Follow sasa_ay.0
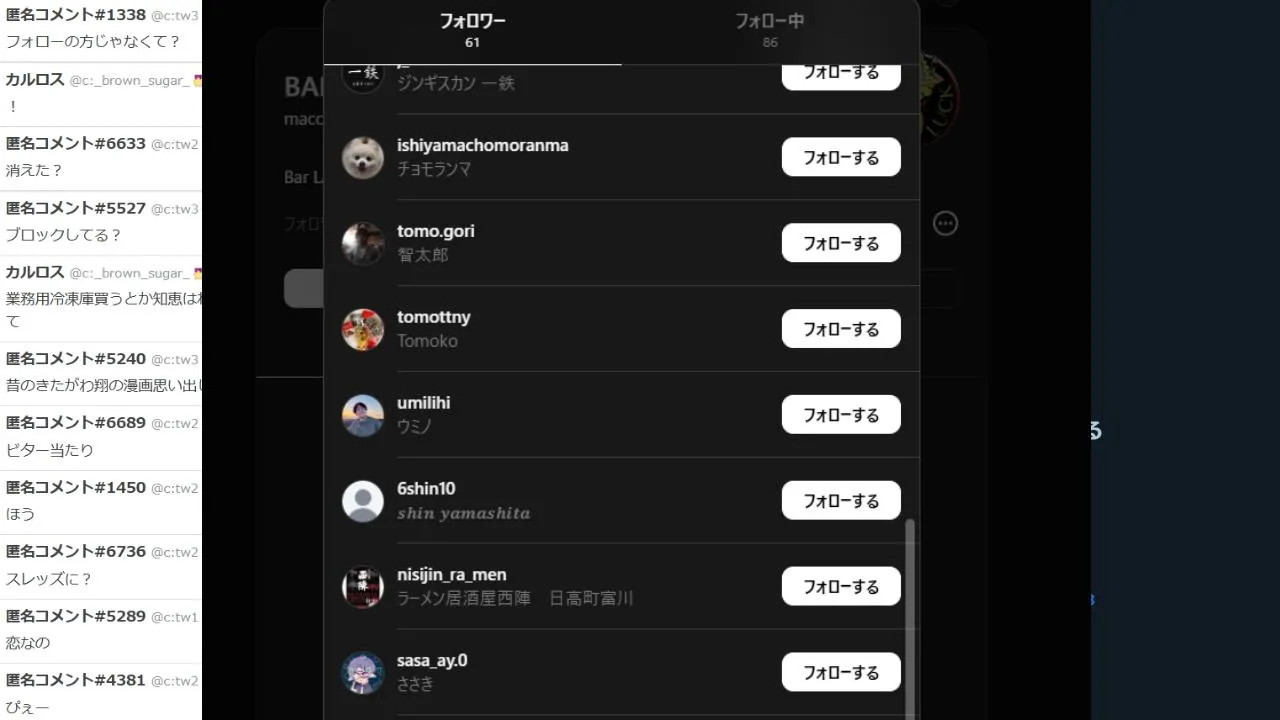 tap(840, 673)
